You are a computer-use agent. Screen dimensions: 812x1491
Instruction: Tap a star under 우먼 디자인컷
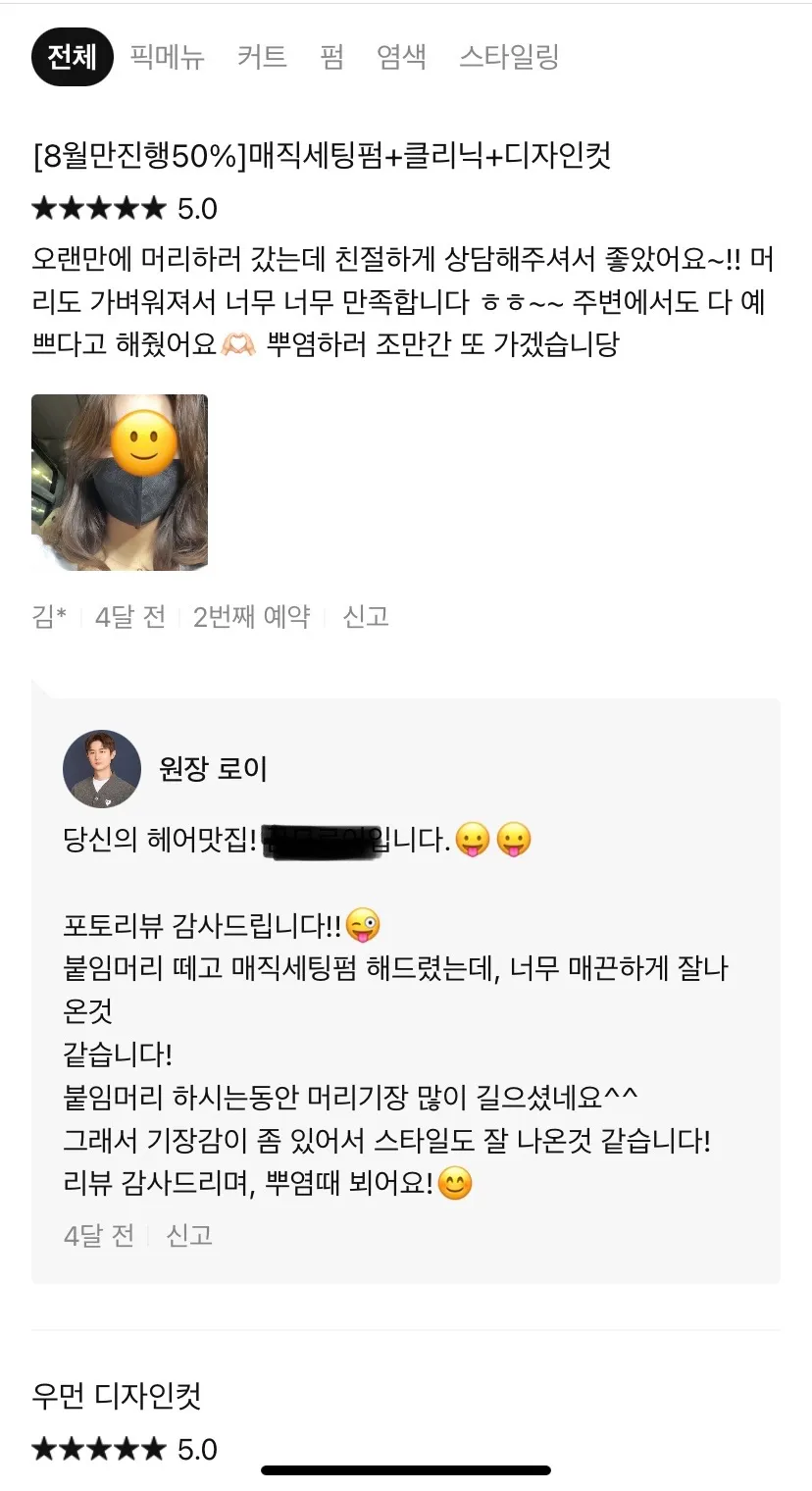click(98, 1449)
